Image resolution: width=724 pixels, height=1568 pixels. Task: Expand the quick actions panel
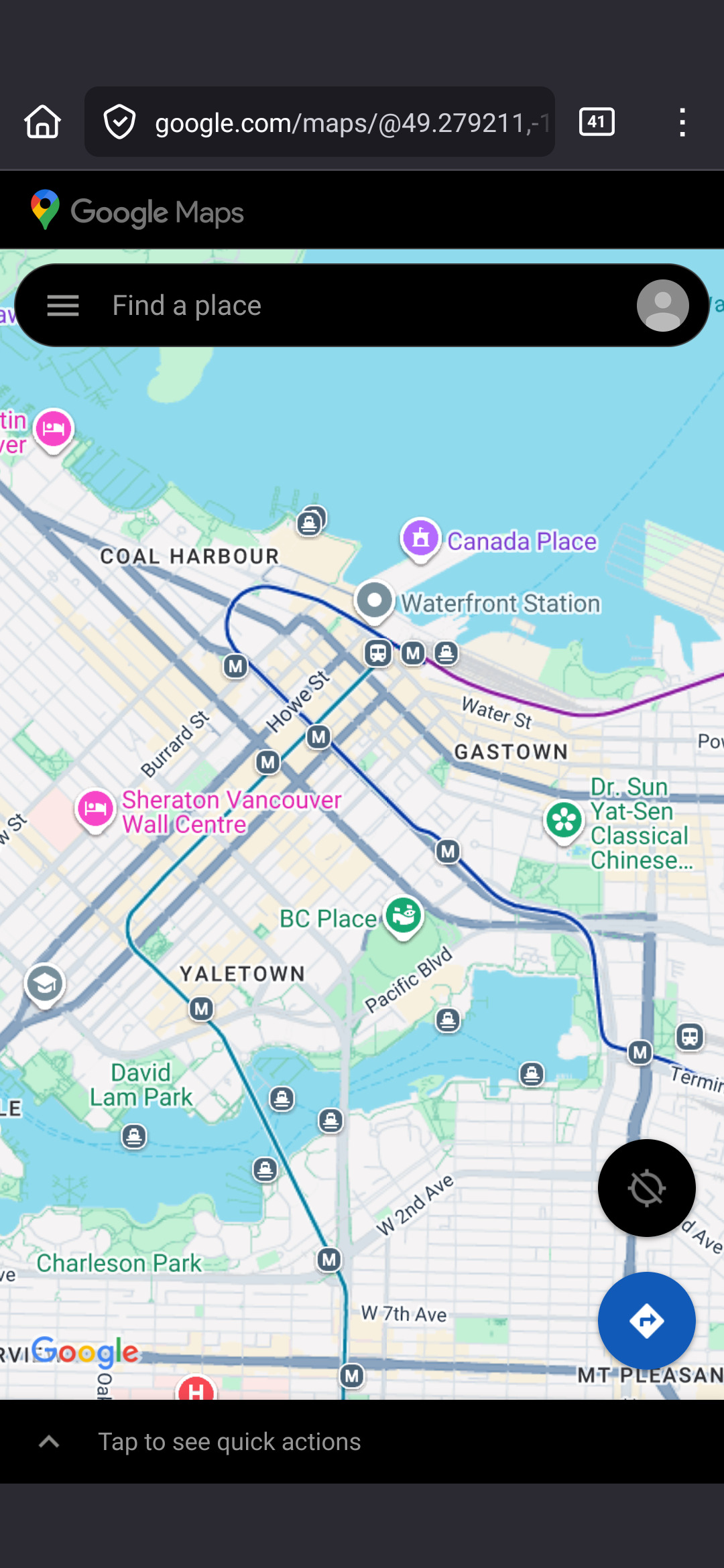tap(49, 1441)
